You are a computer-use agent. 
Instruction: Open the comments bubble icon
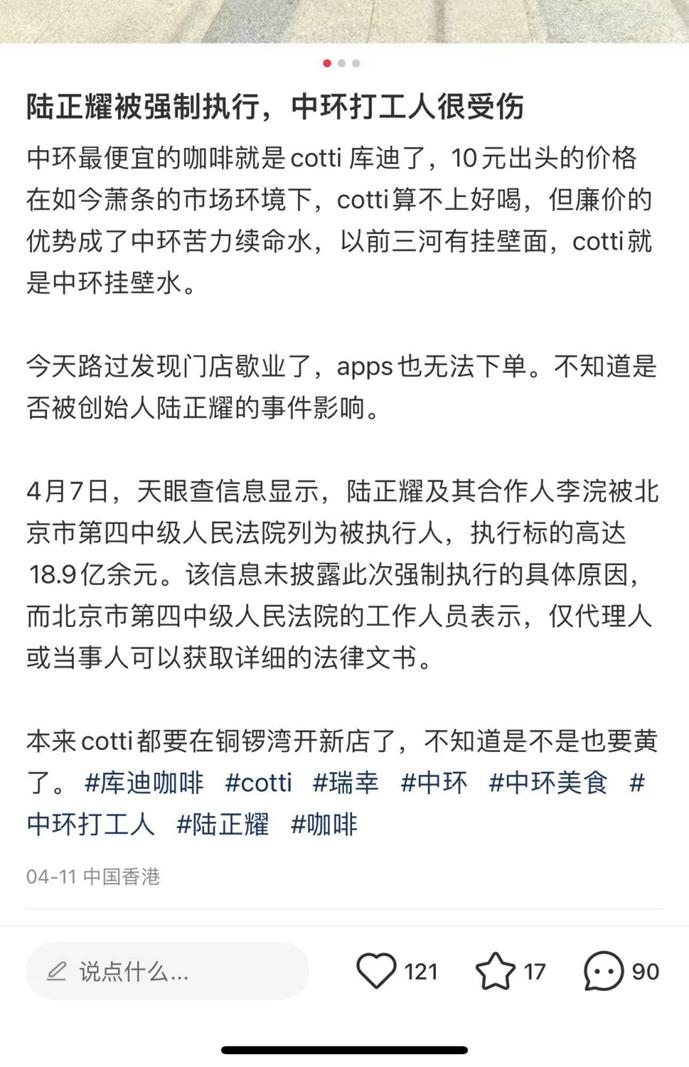pos(604,971)
